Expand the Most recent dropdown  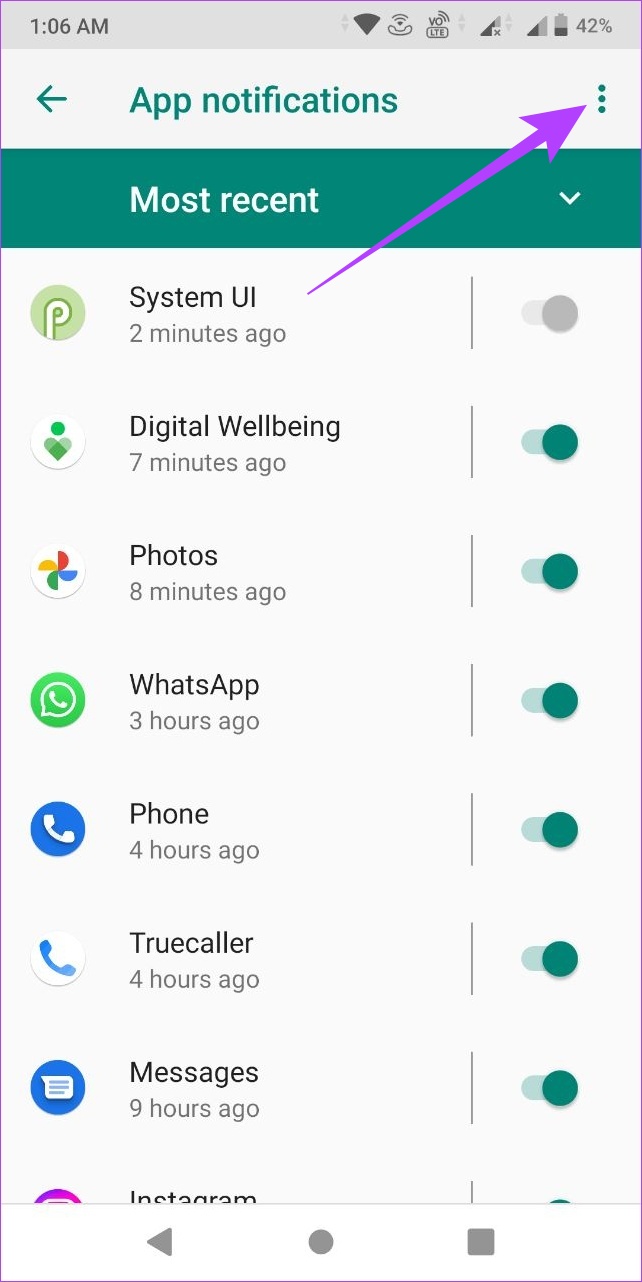569,198
